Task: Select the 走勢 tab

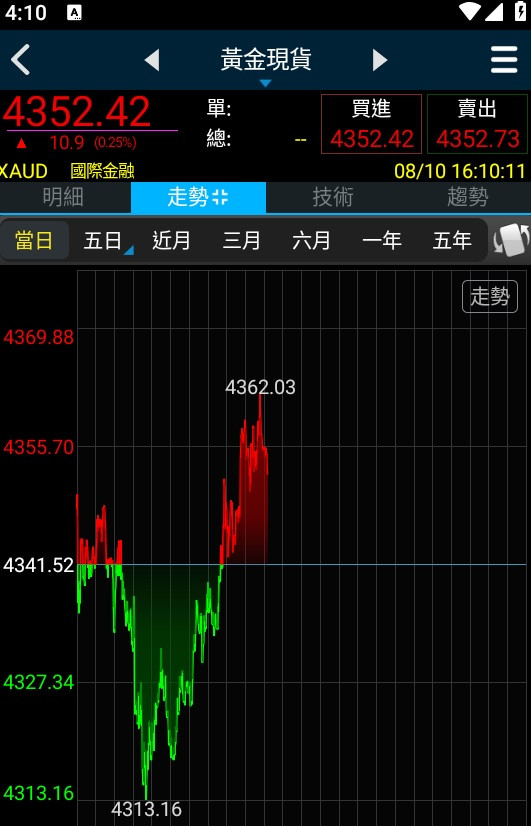Action: point(198,198)
